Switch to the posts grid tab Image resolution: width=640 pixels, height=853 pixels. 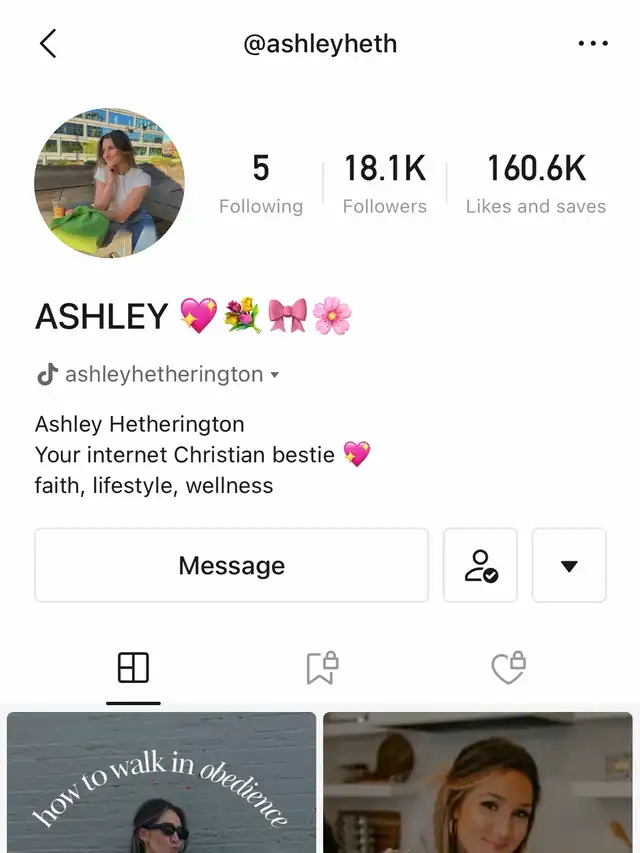pos(133,668)
